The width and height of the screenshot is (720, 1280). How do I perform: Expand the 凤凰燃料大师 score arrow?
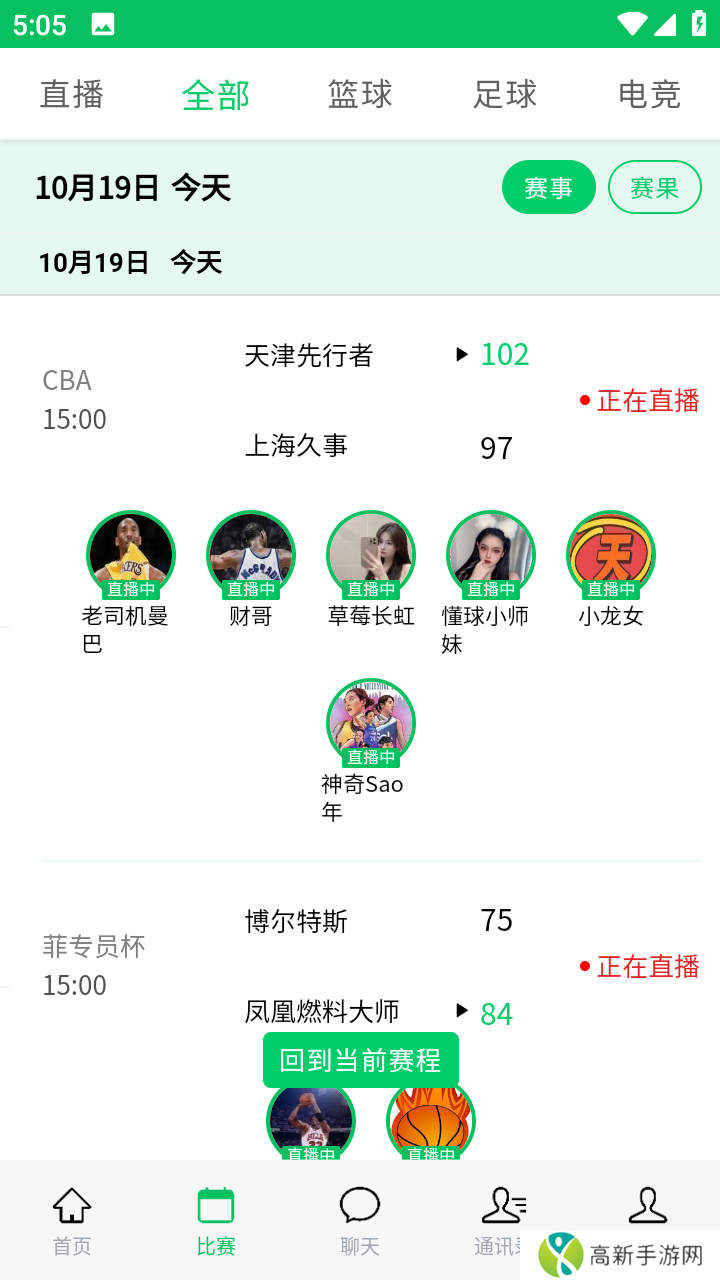[x=461, y=1012]
